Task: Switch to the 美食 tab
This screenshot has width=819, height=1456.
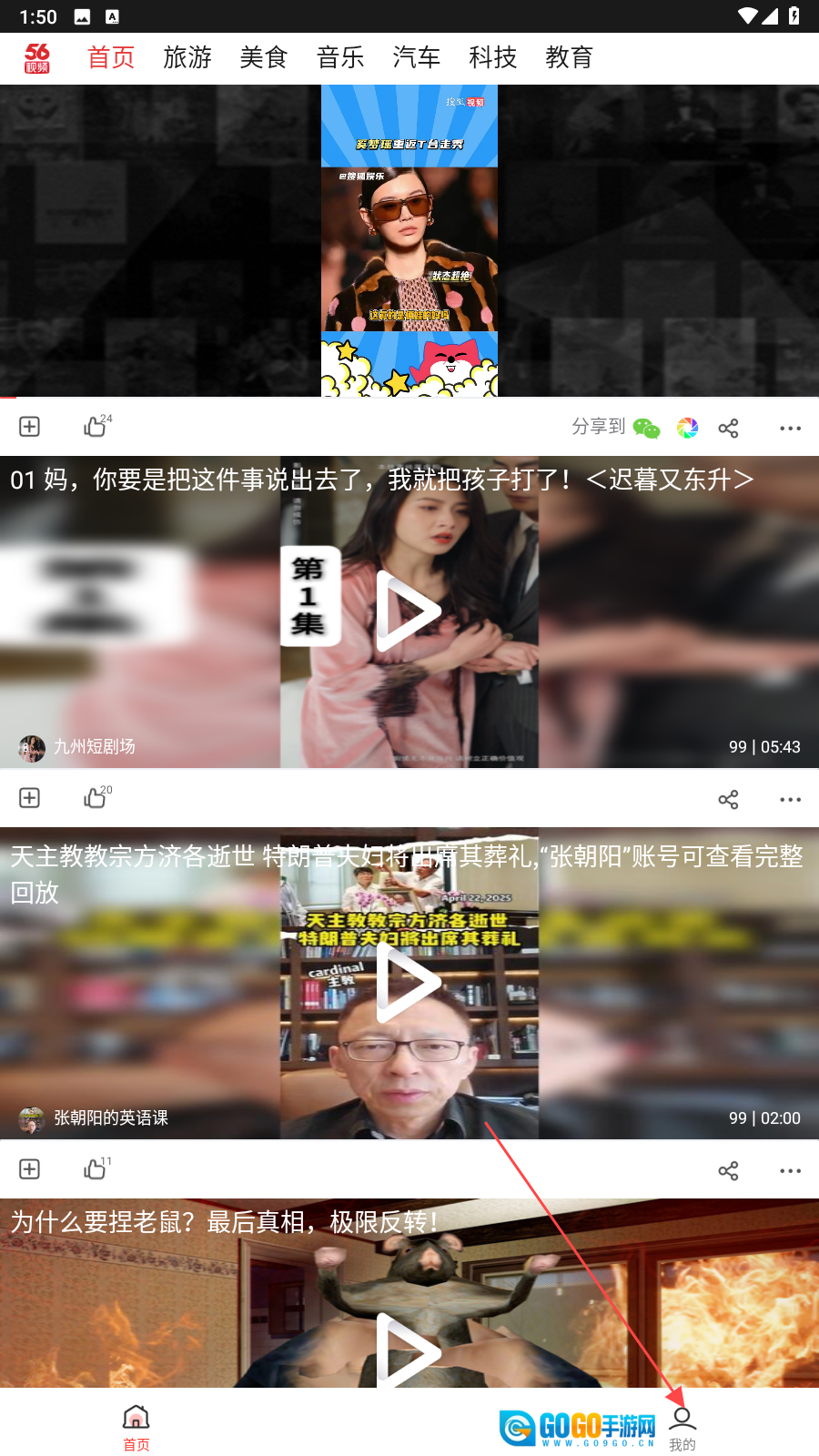Action: [264, 57]
